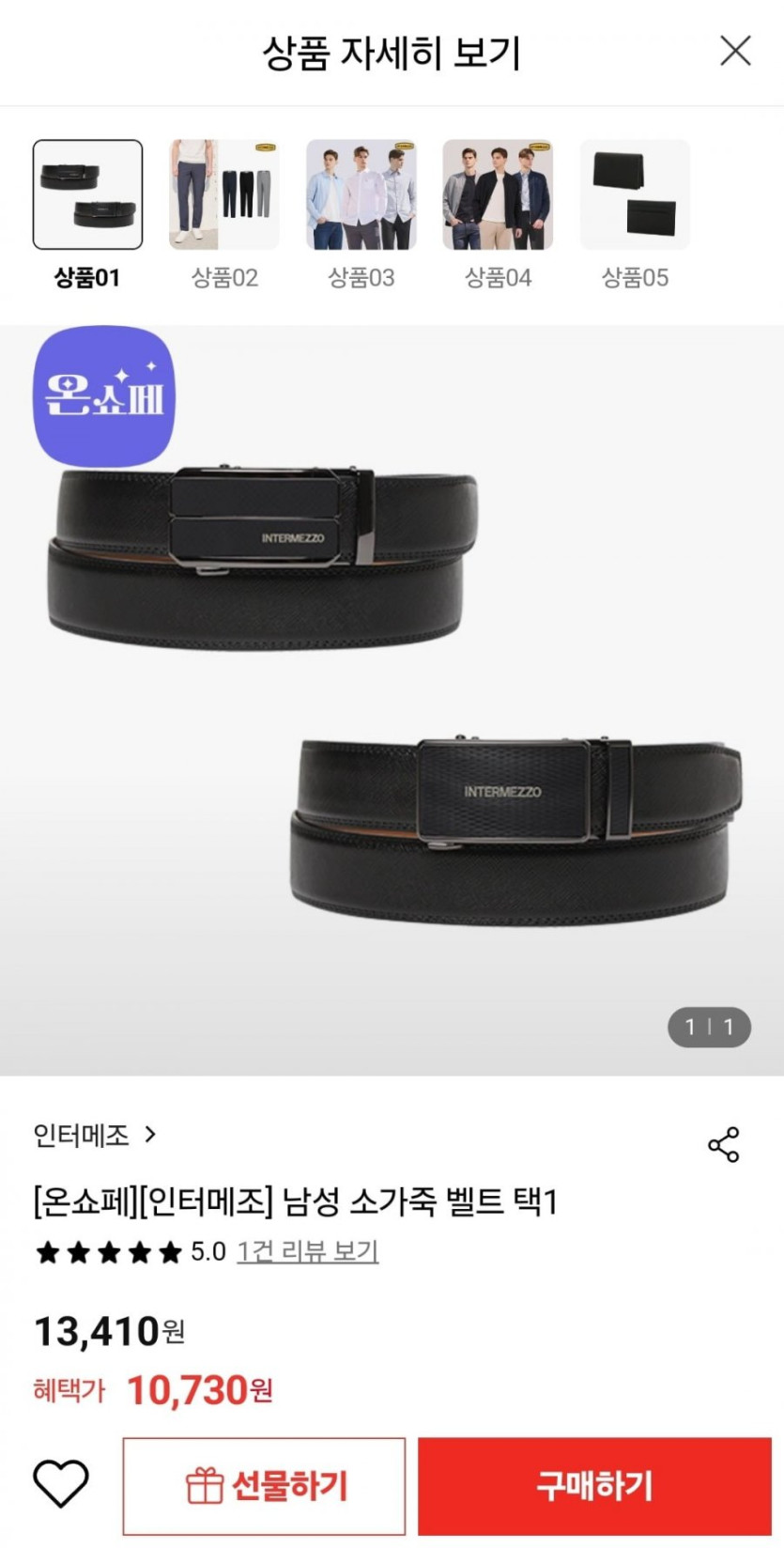This screenshot has width=784, height=1548.
Task: Share this belt product
Action: tap(723, 1144)
